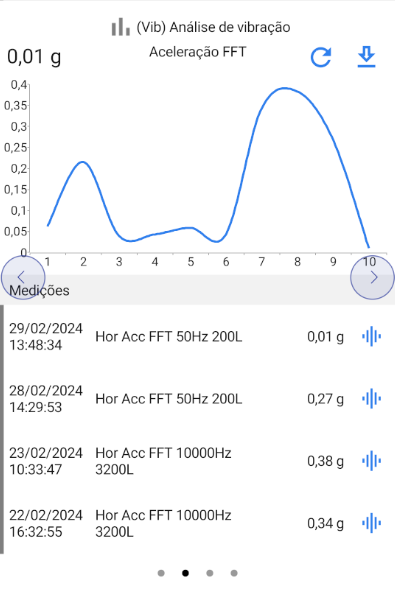Go to the previous chart with left arrow
Viewport: 395px width, 591px height.
click(23, 277)
